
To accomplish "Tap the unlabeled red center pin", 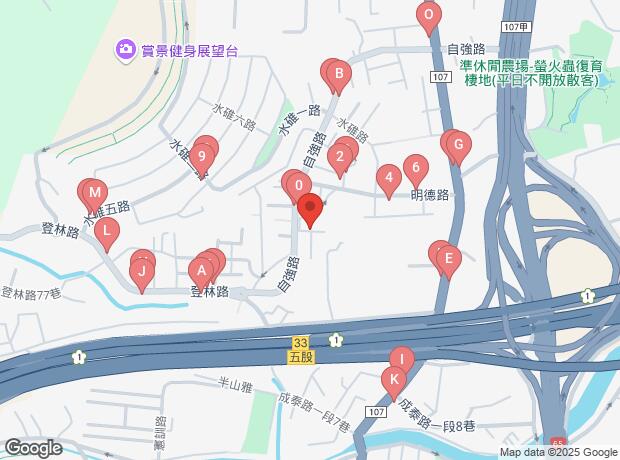I will point(310,211).
